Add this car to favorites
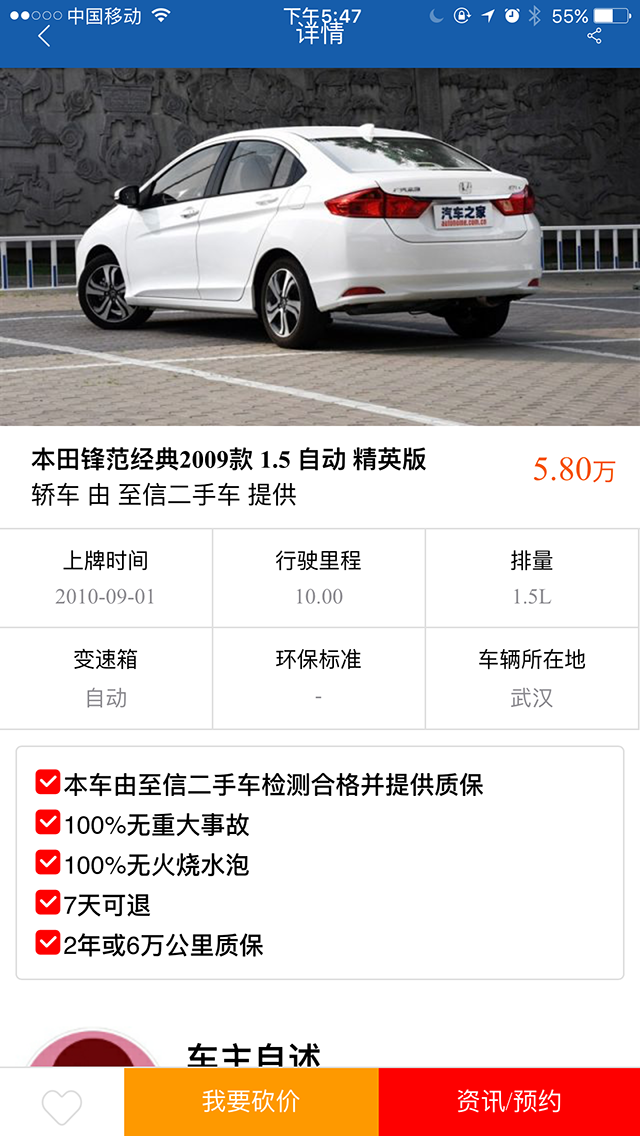Viewport: 640px width, 1136px height. coord(62,1105)
